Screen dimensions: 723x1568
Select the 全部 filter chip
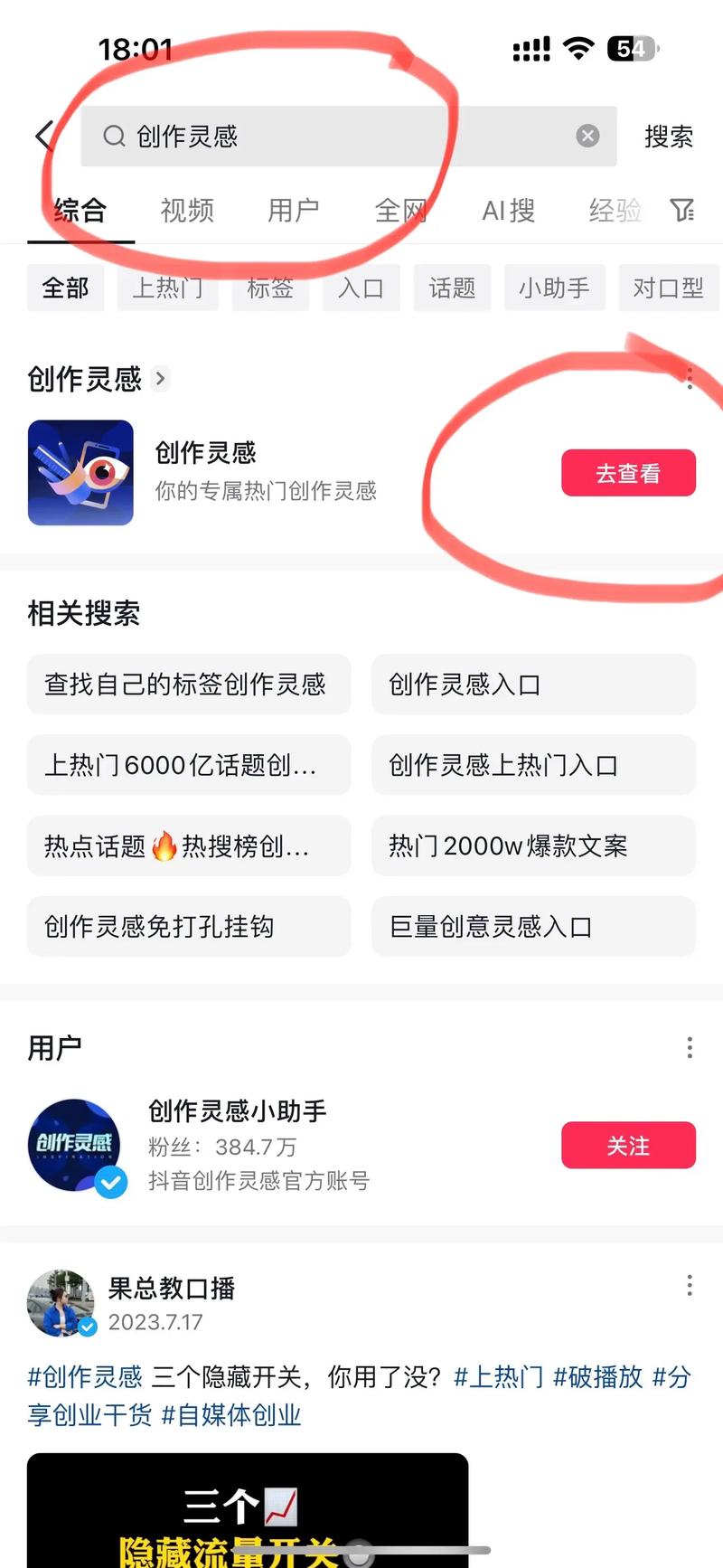[x=64, y=288]
